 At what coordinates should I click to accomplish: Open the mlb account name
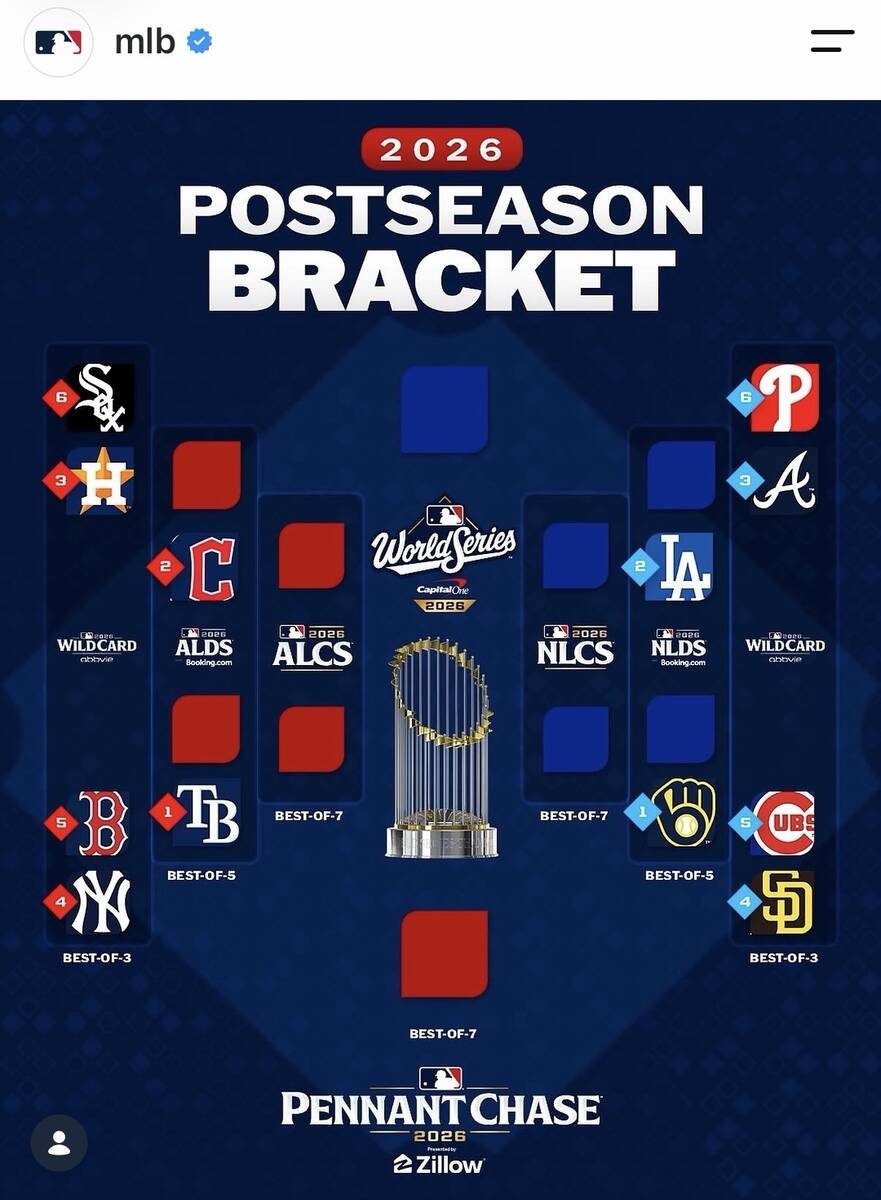pyautogui.click(x=145, y=42)
